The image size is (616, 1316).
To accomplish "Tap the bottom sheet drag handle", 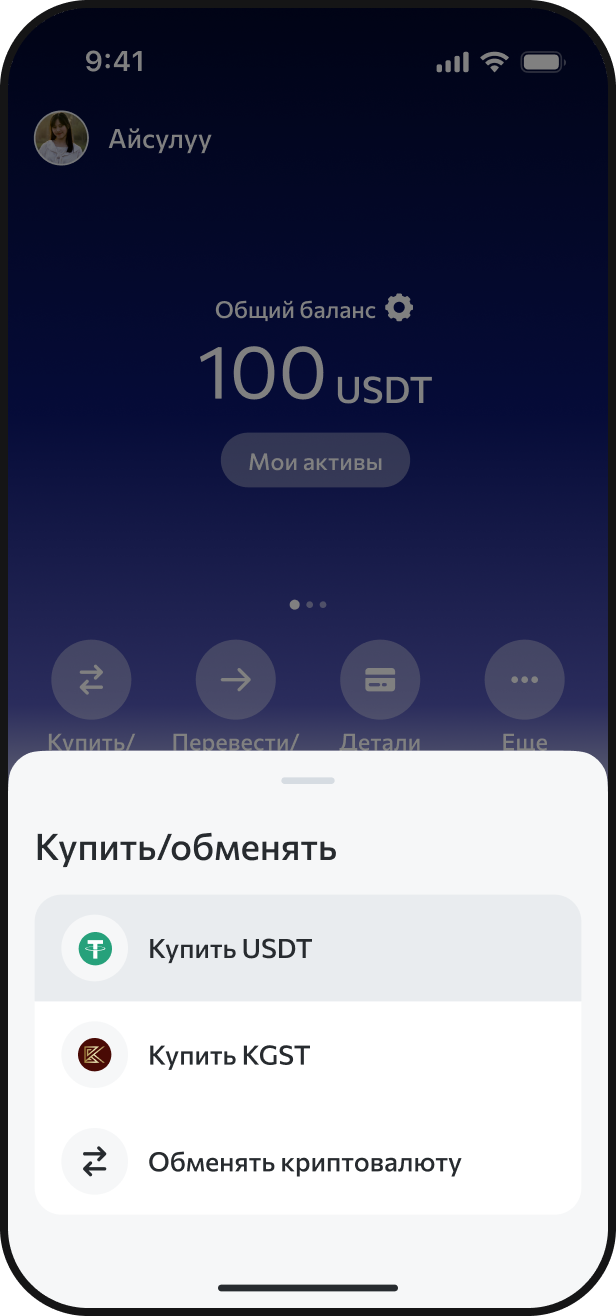I will click(x=308, y=780).
